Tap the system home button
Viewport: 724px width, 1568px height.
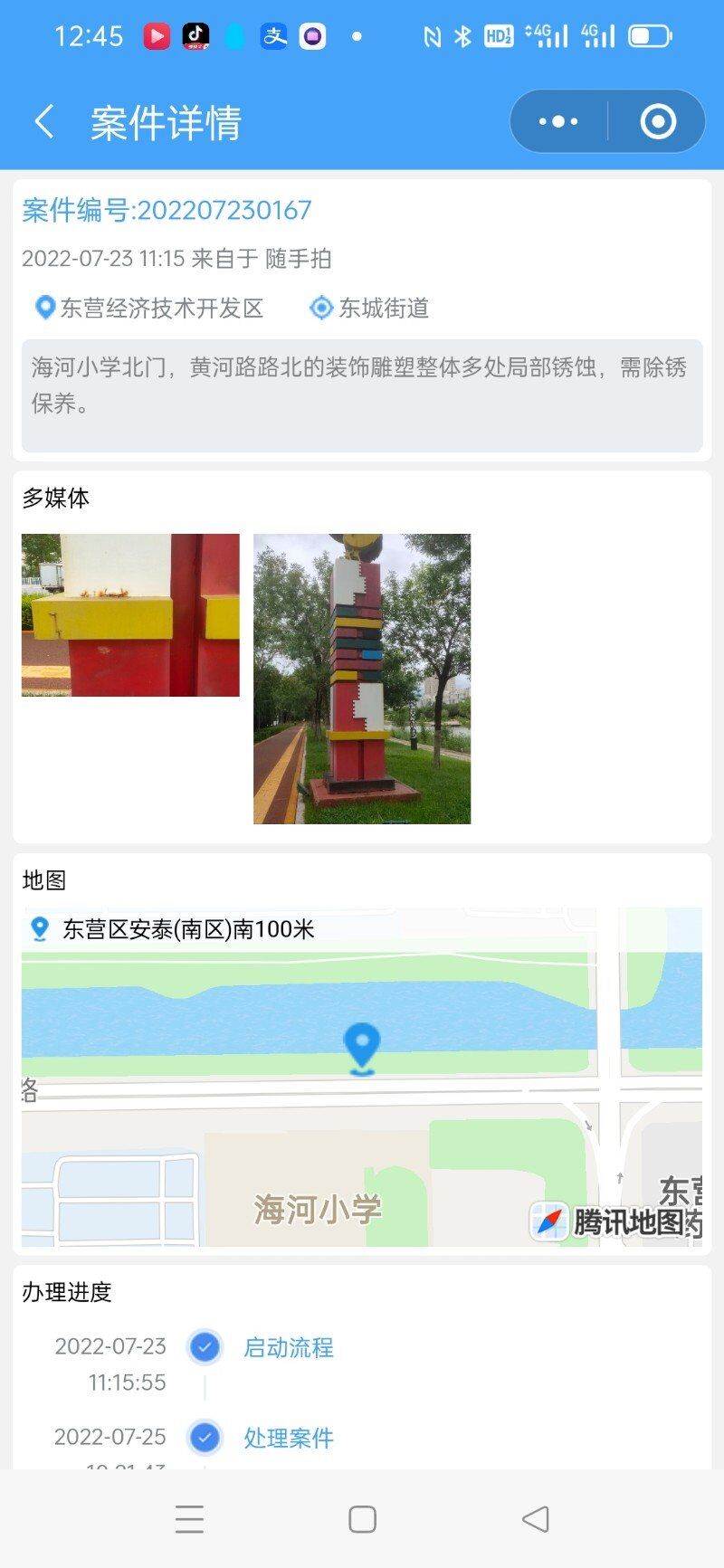coord(362,1519)
